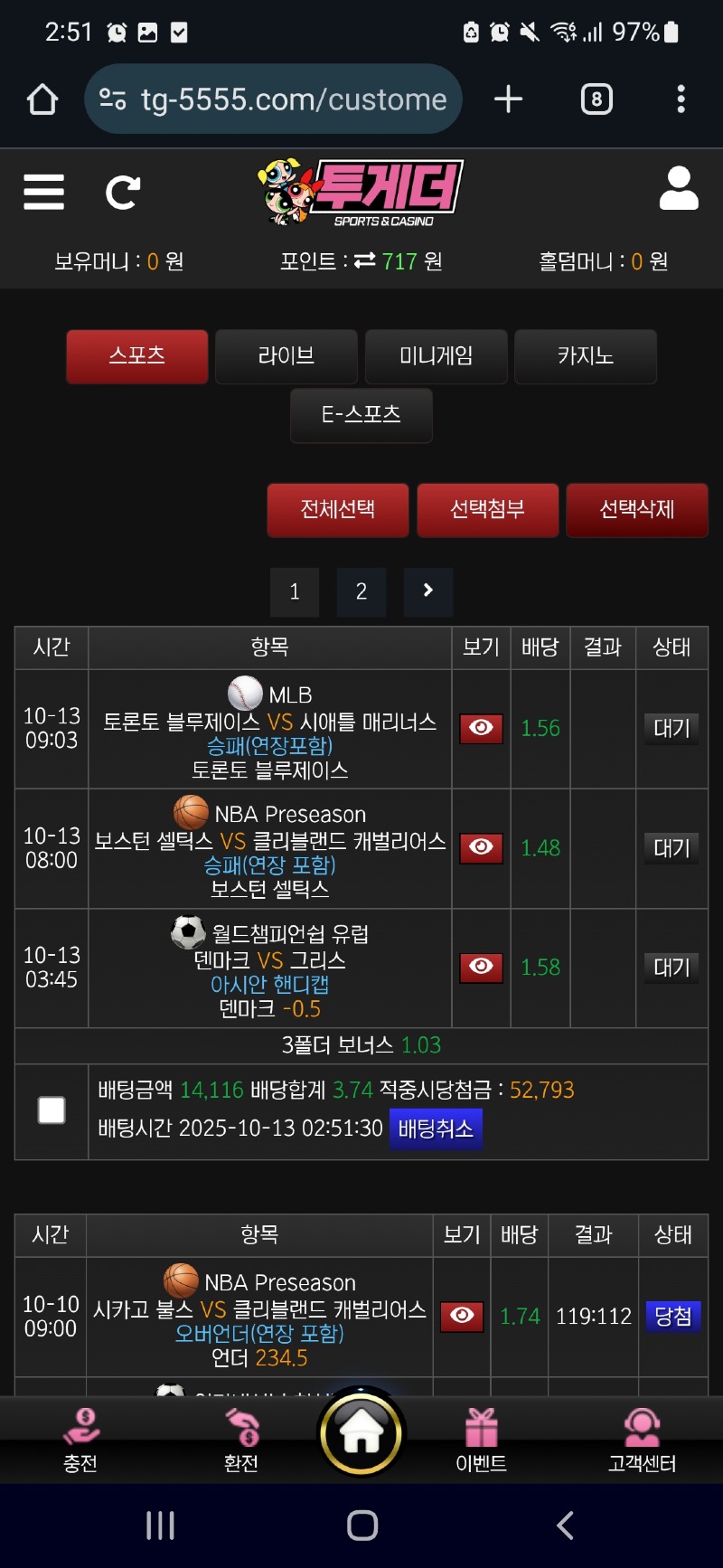Viewport: 723px width, 1568px height.
Task: Switch to the 미니게임 tab
Action: coord(436,356)
